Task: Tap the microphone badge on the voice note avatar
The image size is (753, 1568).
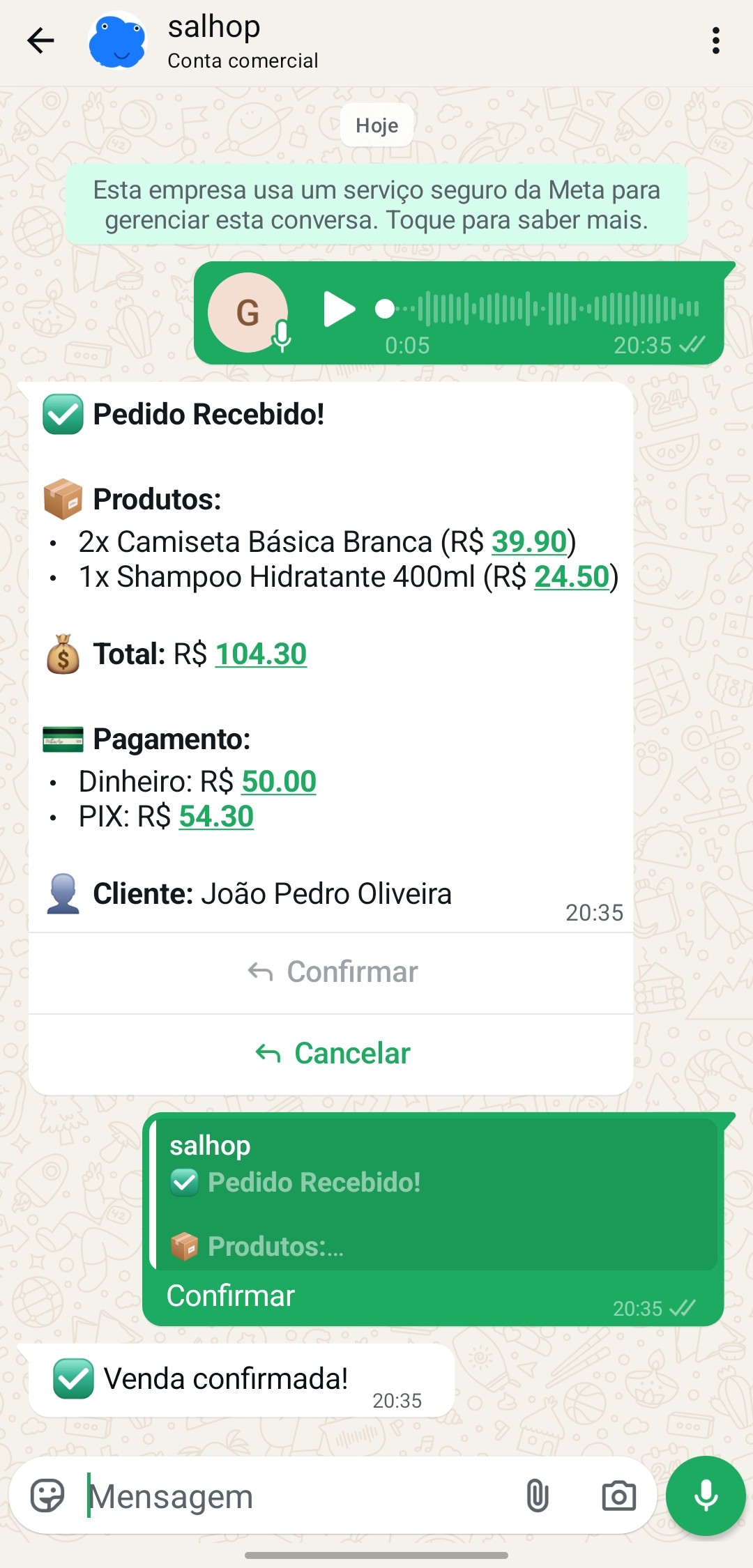Action: tap(281, 337)
